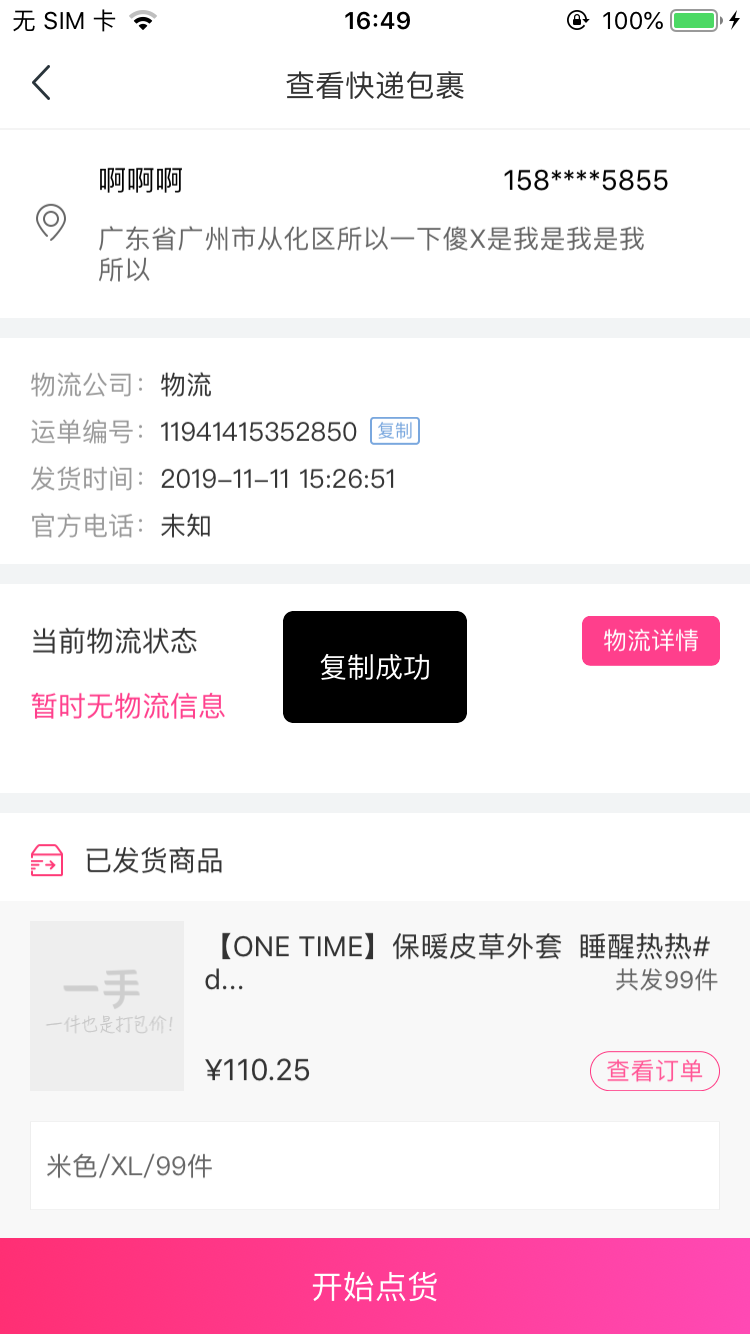Open 物流详情 logistics details
The image size is (750, 1334).
651,641
